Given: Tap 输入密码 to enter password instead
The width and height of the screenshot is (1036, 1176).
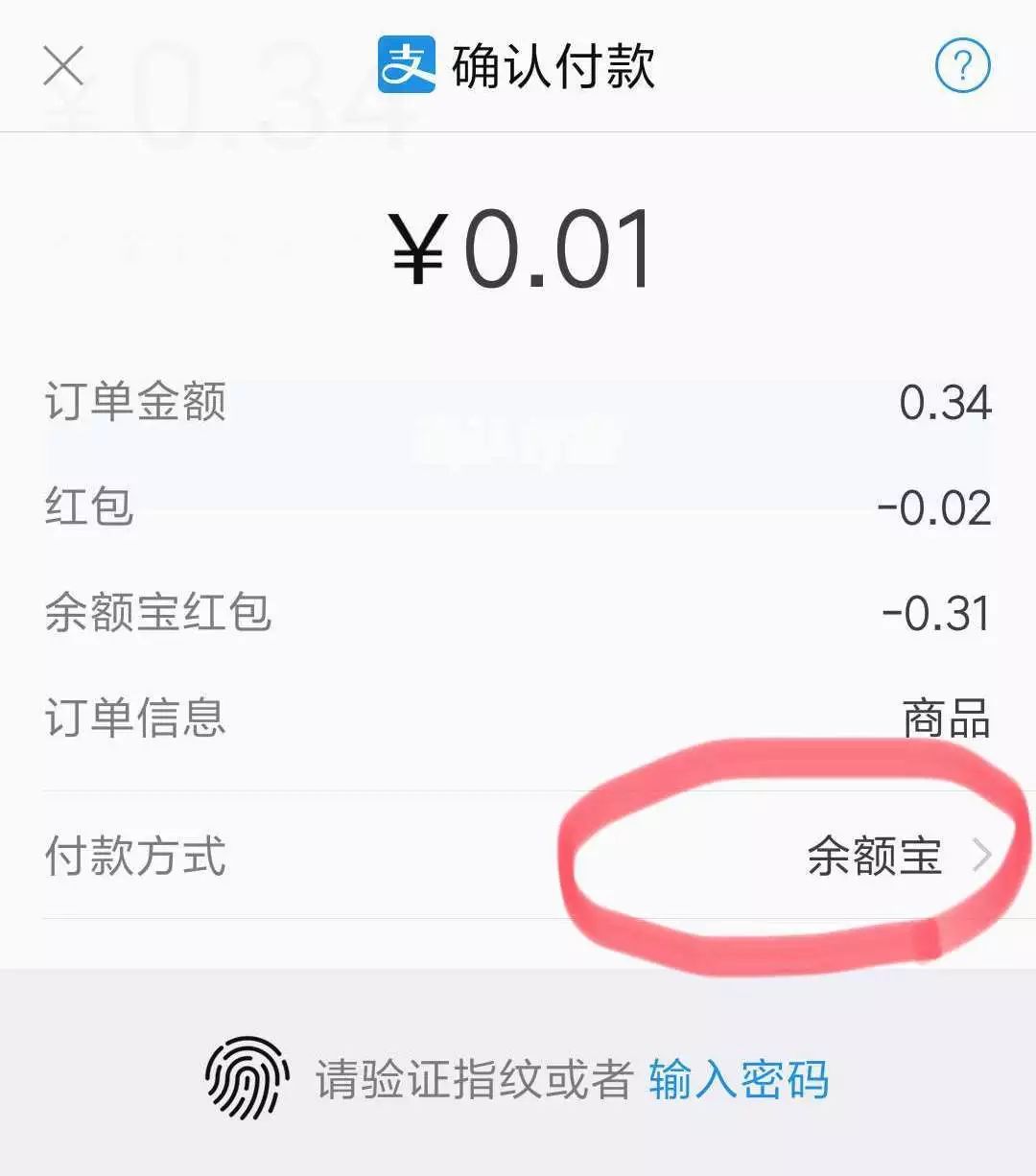Looking at the screenshot, I should (x=739, y=1078).
